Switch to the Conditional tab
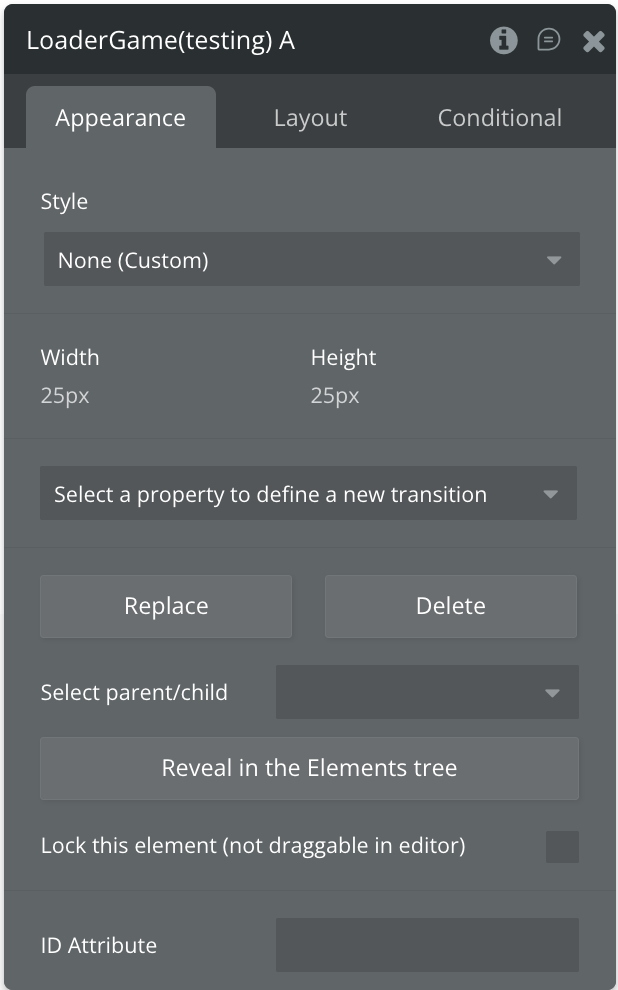The width and height of the screenshot is (618, 990). [x=499, y=118]
